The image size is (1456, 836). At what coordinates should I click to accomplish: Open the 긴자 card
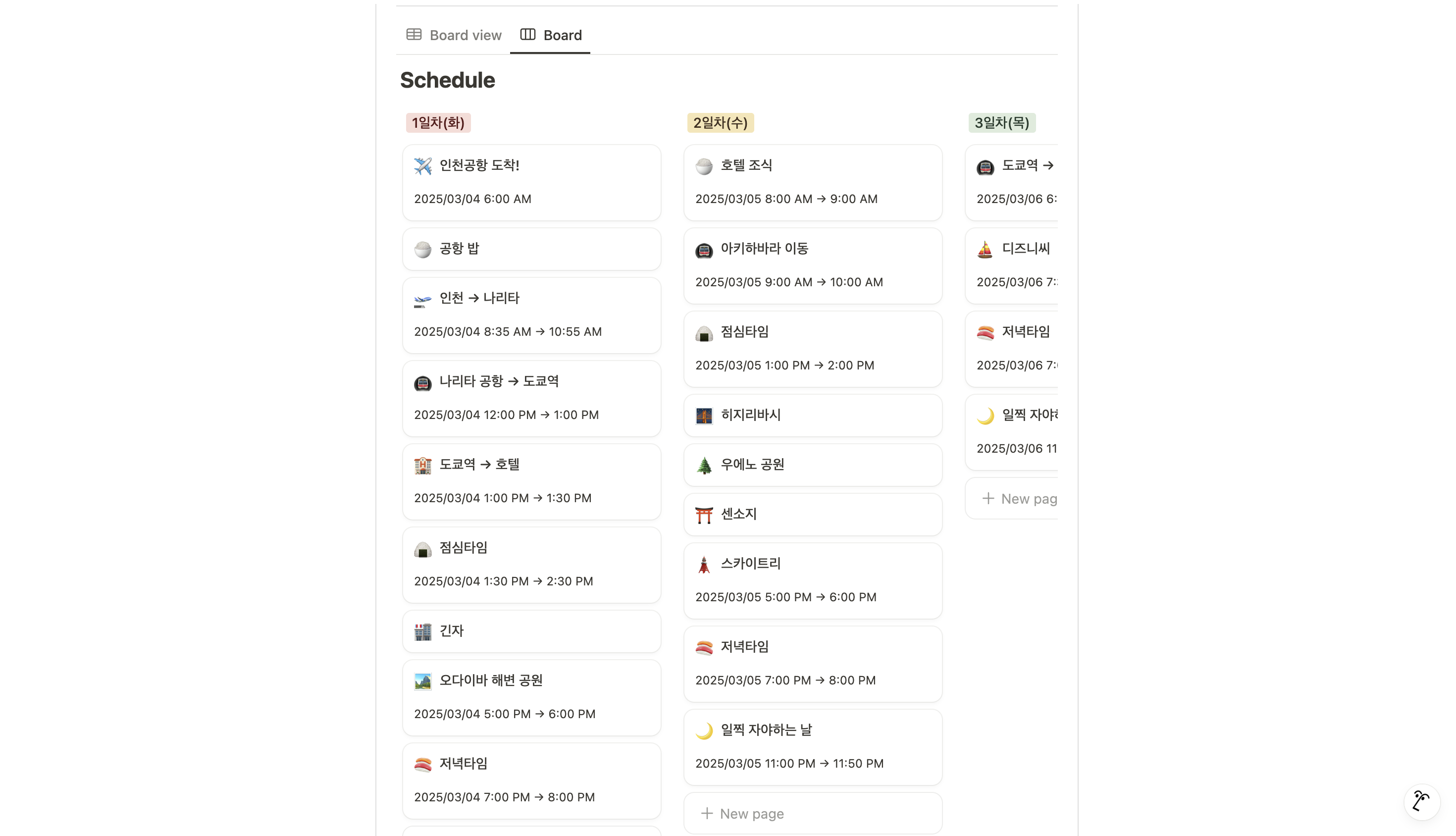[x=531, y=631]
